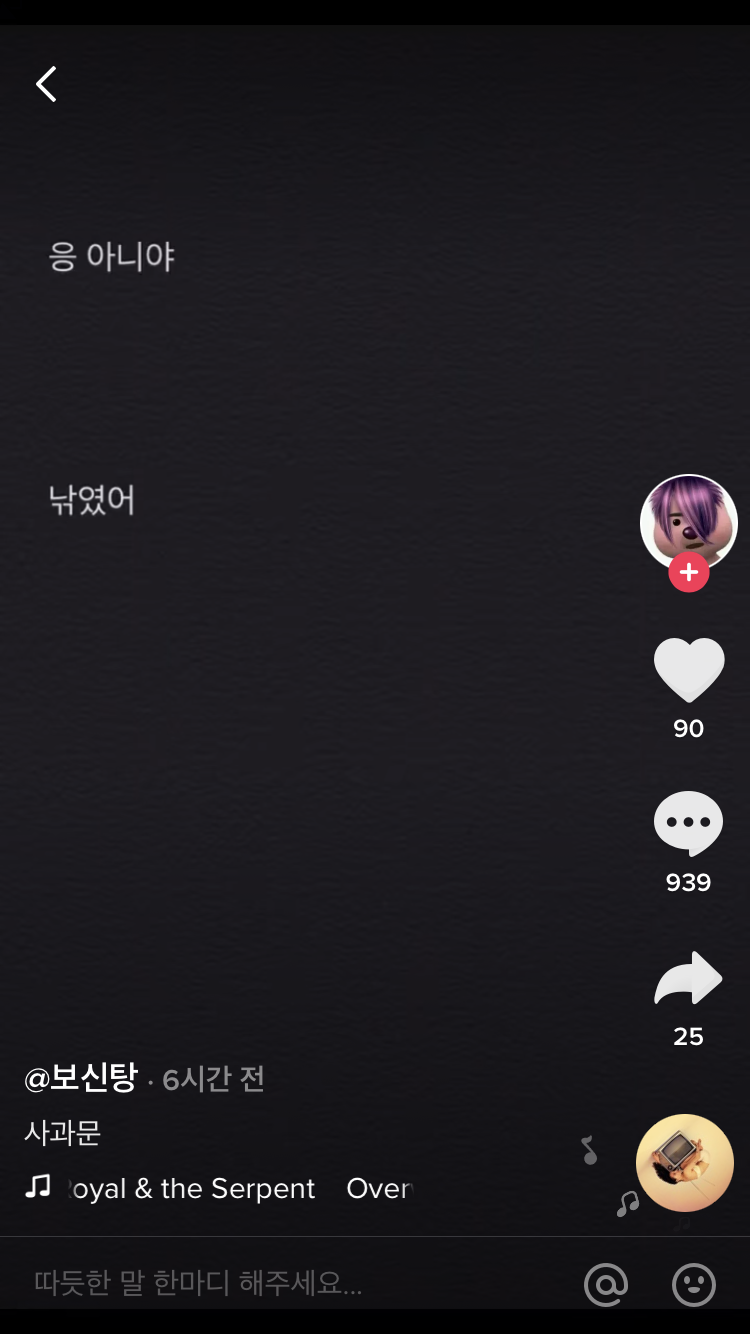Follow creator with the red plus badge
750x1334 pixels.
tap(689, 572)
